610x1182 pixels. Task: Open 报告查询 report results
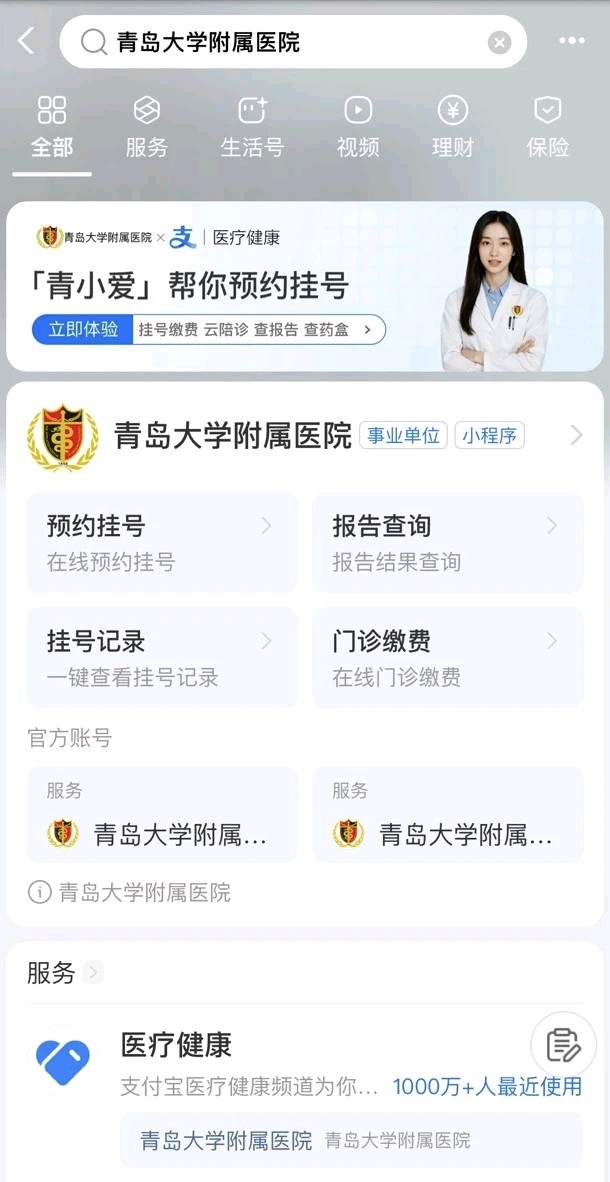click(x=448, y=542)
